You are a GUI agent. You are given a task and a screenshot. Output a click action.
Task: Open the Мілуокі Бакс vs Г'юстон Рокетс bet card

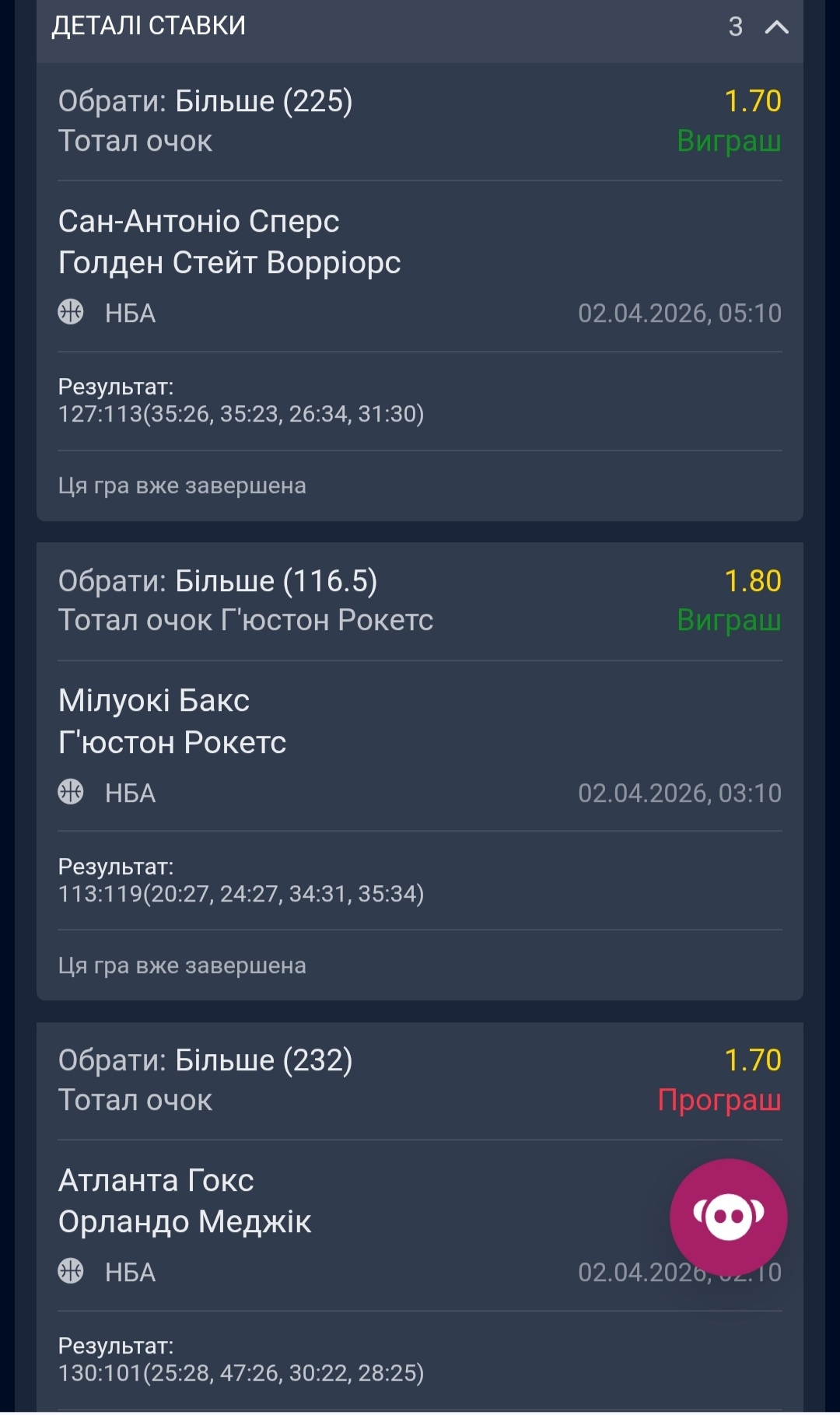pos(173,722)
